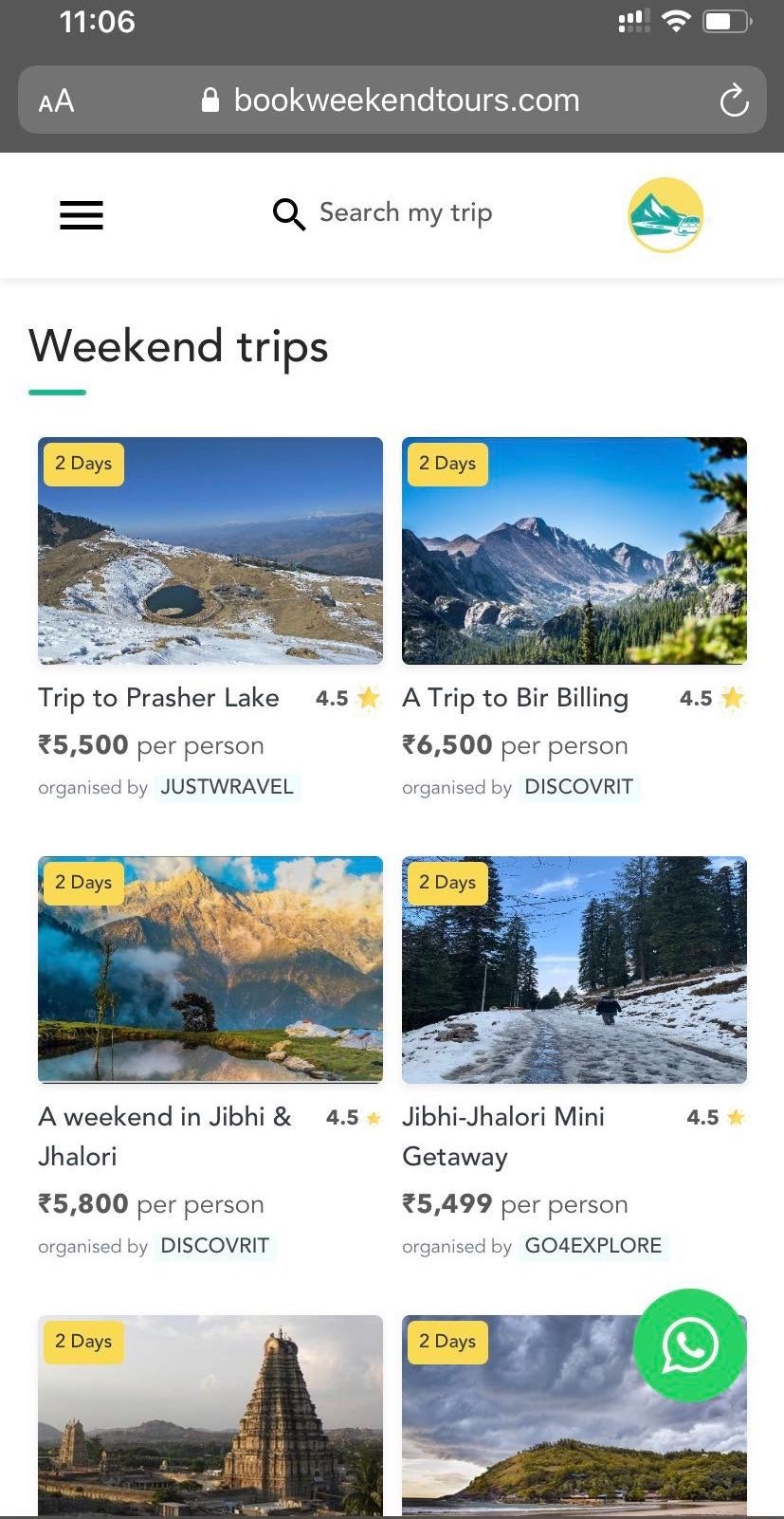Image resolution: width=784 pixels, height=1519 pixels.
Task: Tap the padlock icon in the address bar
Action: click(210, 99)
